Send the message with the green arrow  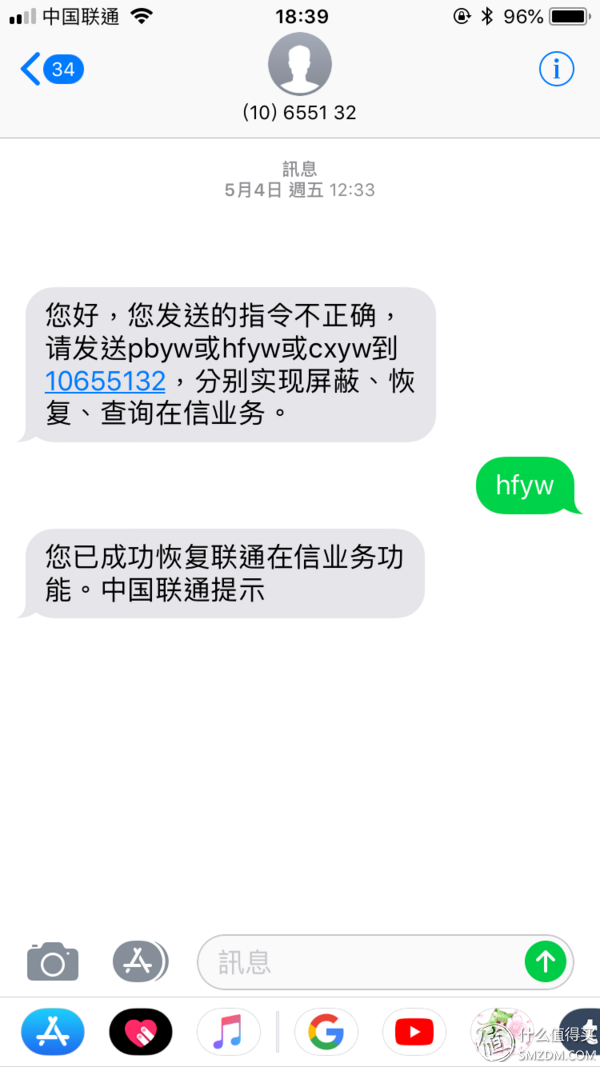[x=546, y=962]
